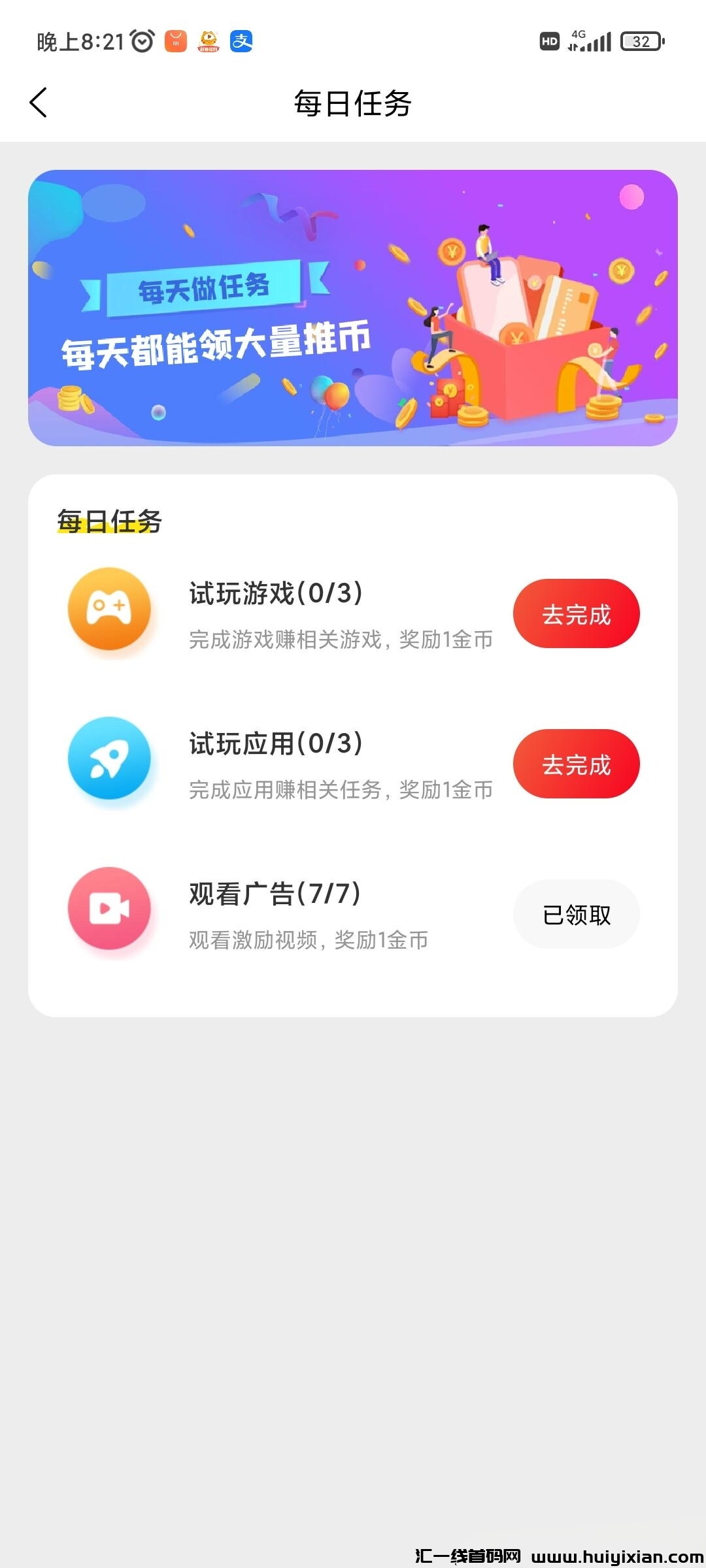Click the pink video camera icon for 观看广告
The height and width of the screenshot is (1568, 706).
(110, 908)
